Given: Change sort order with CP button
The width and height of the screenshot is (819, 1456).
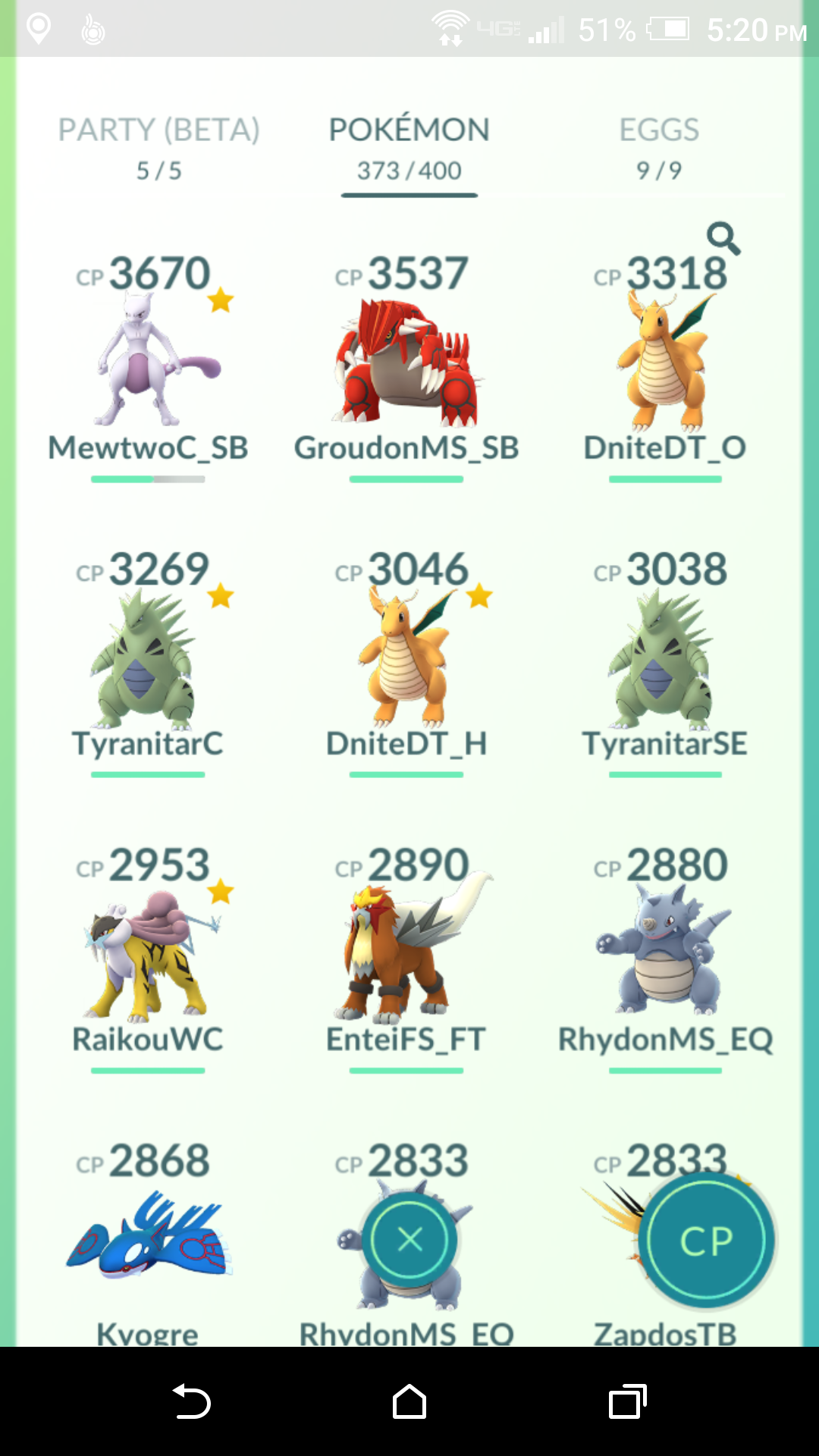Looking at the screenshot, I should [x=707, y=1241].
